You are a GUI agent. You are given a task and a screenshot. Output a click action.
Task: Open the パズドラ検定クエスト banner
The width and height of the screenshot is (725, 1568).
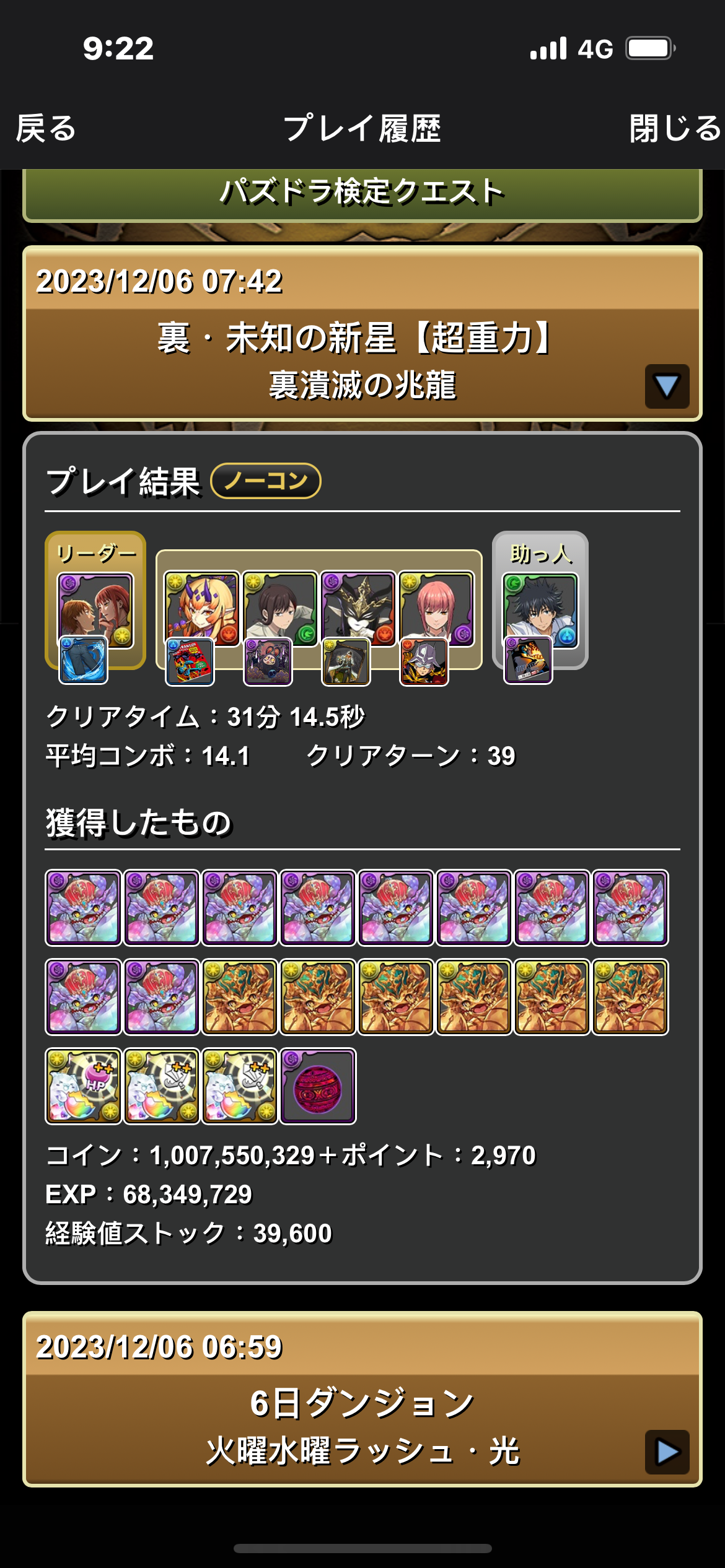(362, 192)
